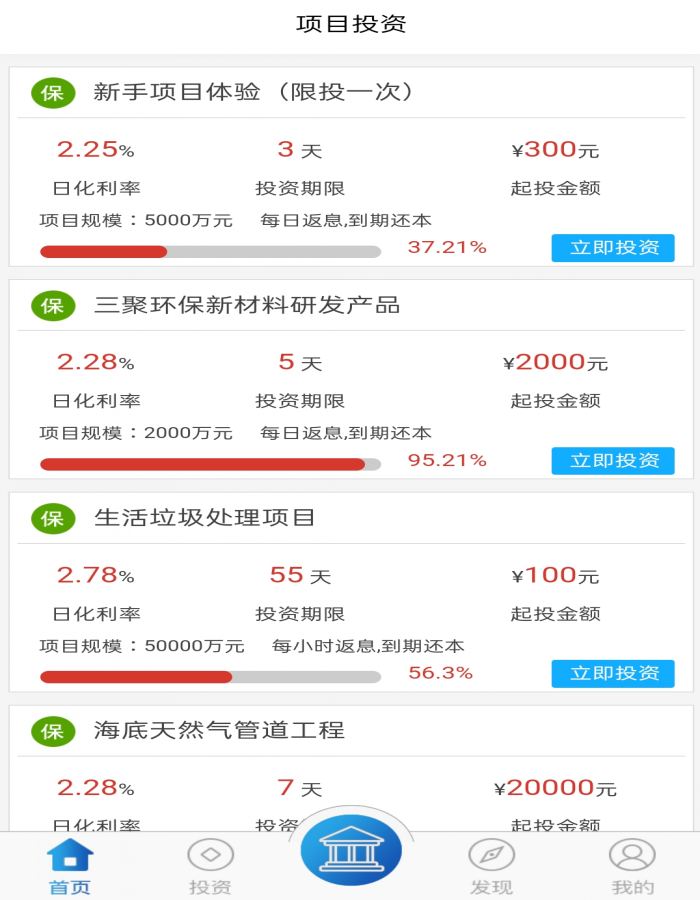The height and width of the screenshot is (900, 700).
Task: Go to the 投资 tab
Action: pyautogui.click(x=210, y=867)
